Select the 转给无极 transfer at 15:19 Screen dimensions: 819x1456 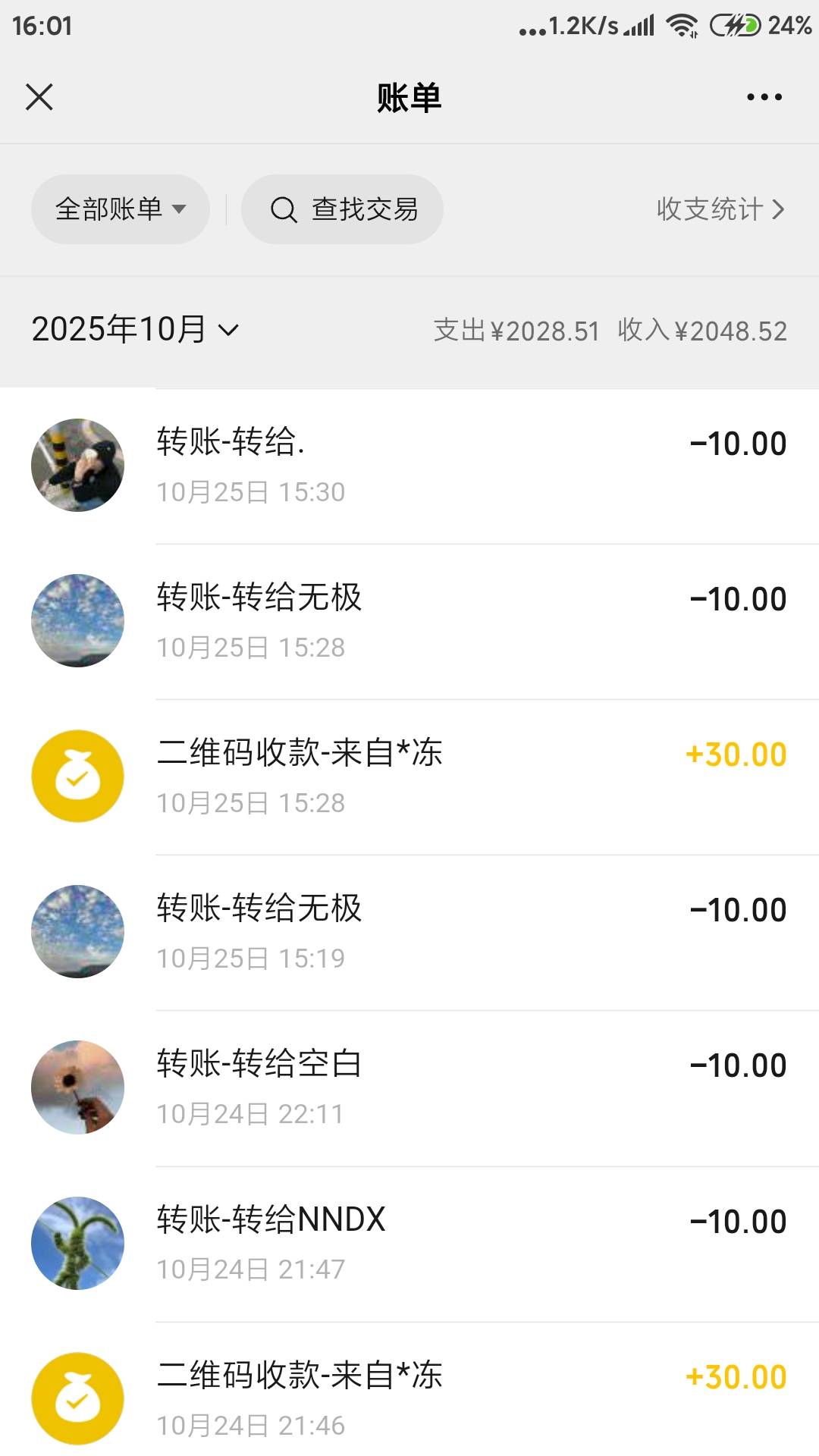[x=409, y=932]
